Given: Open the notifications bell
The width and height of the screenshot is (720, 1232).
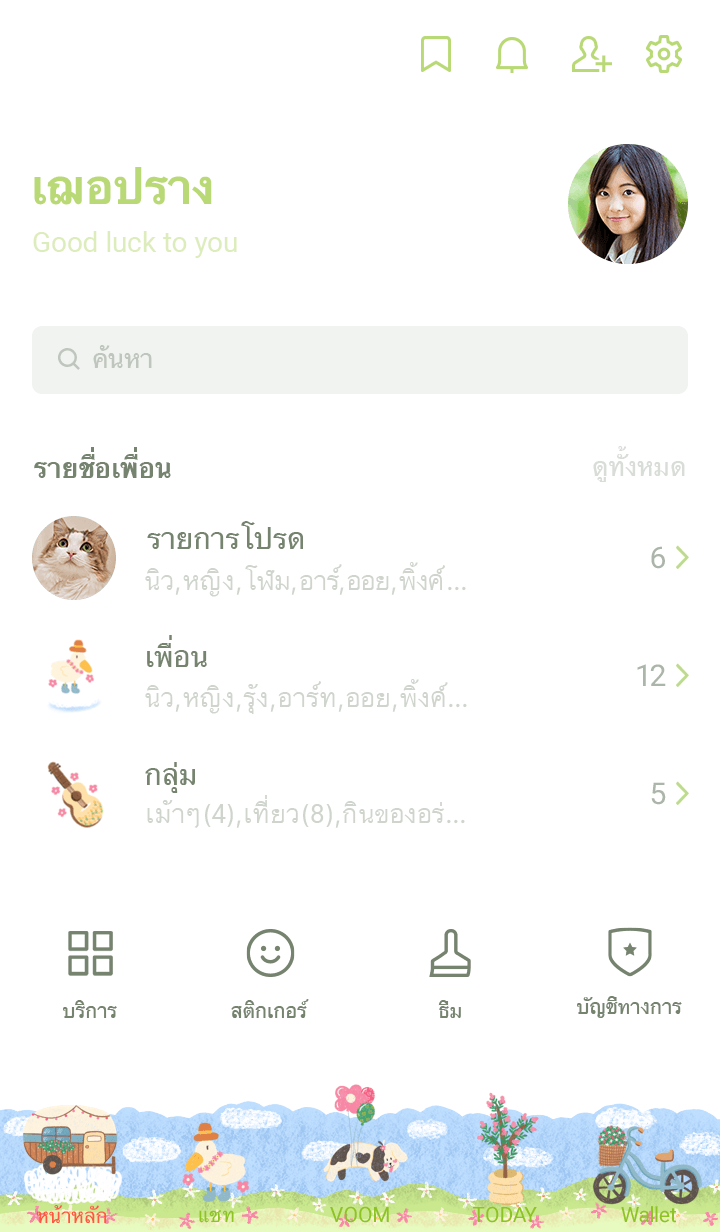Looking at the screenshot, I should [x=512, y=55].
